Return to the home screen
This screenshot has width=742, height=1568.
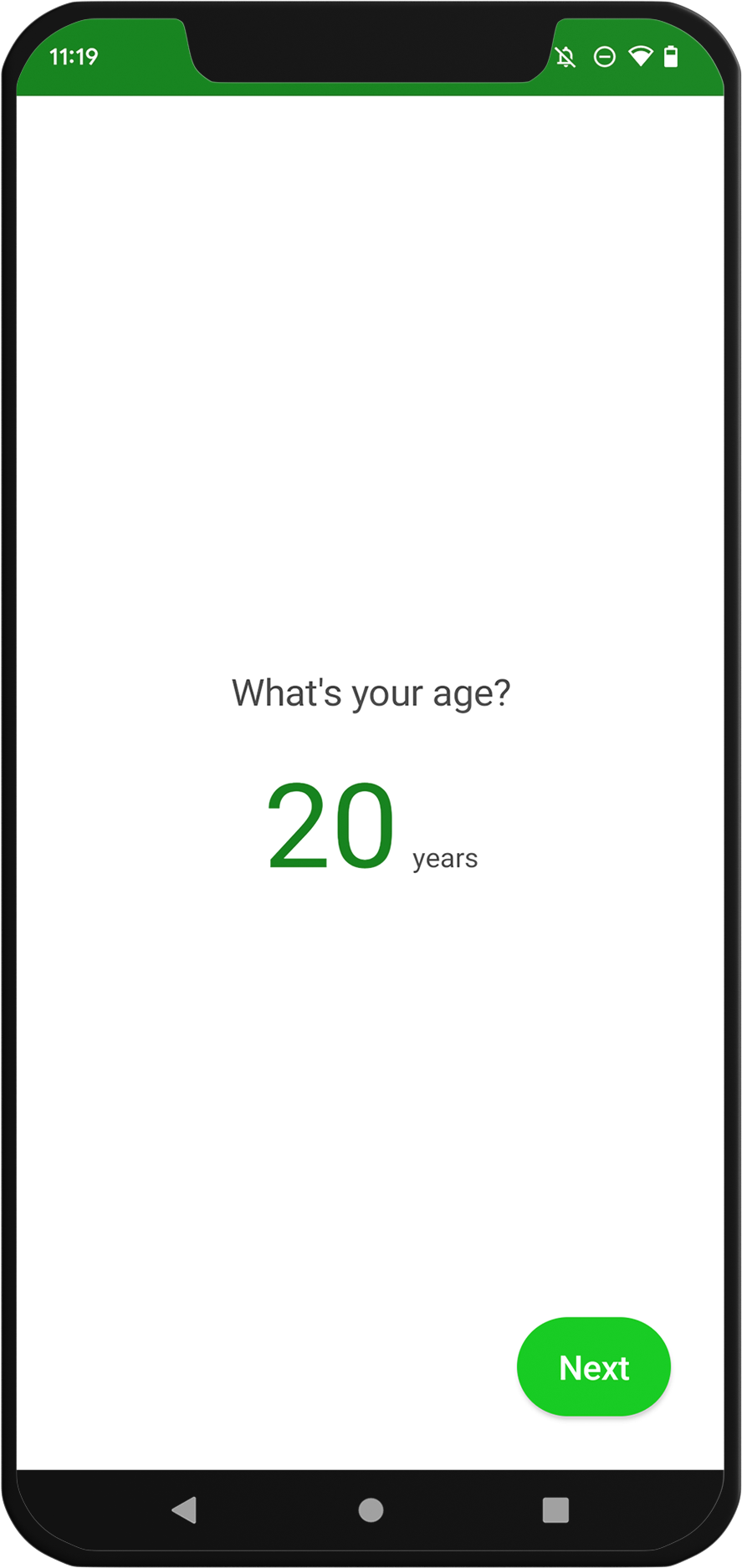[x=371, y=1509]
